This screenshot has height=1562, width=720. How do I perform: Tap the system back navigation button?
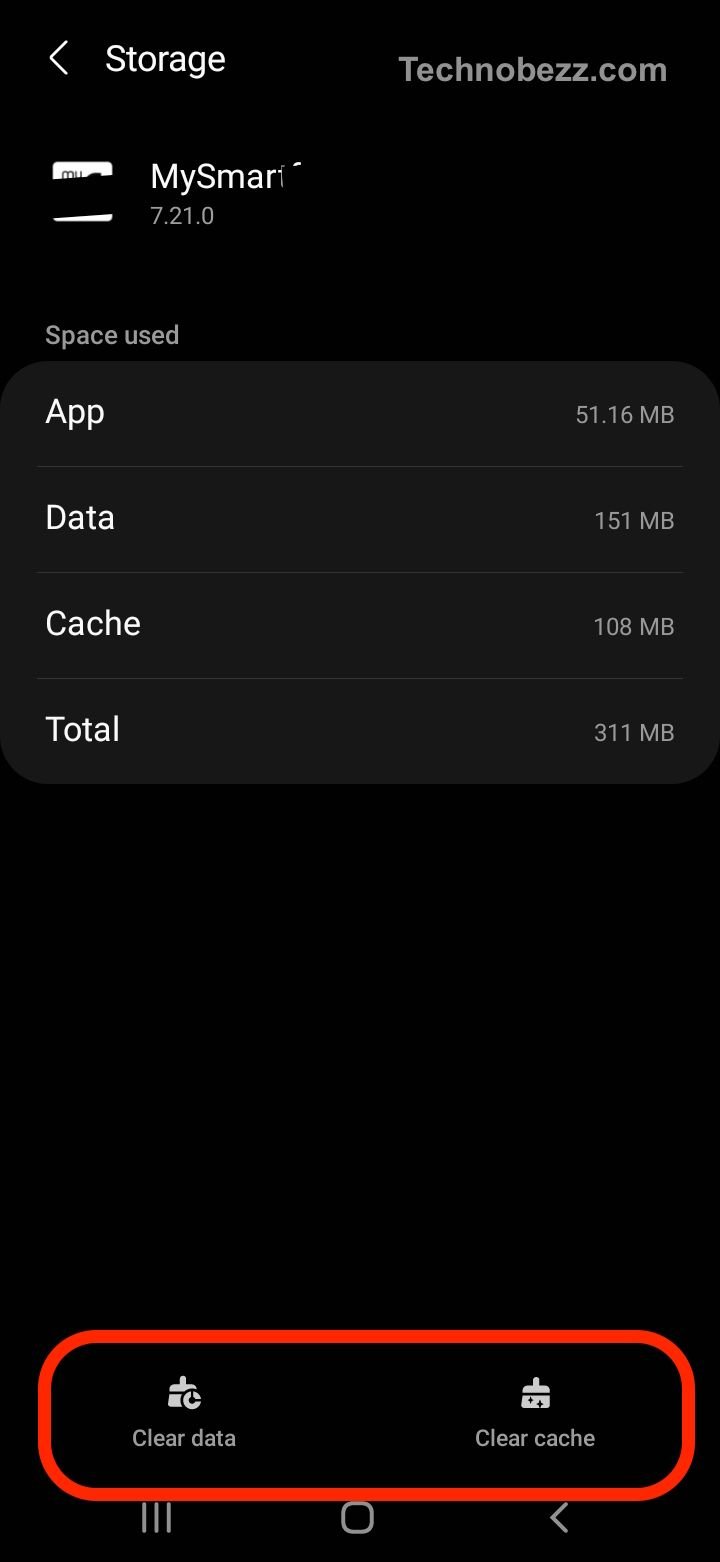tap(559, 1518)
